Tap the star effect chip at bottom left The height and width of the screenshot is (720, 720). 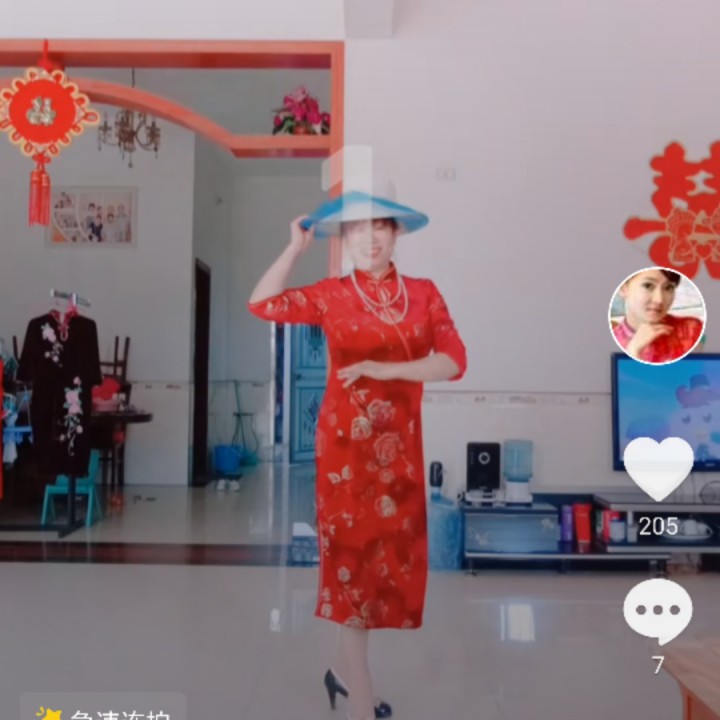click(103, 708)
